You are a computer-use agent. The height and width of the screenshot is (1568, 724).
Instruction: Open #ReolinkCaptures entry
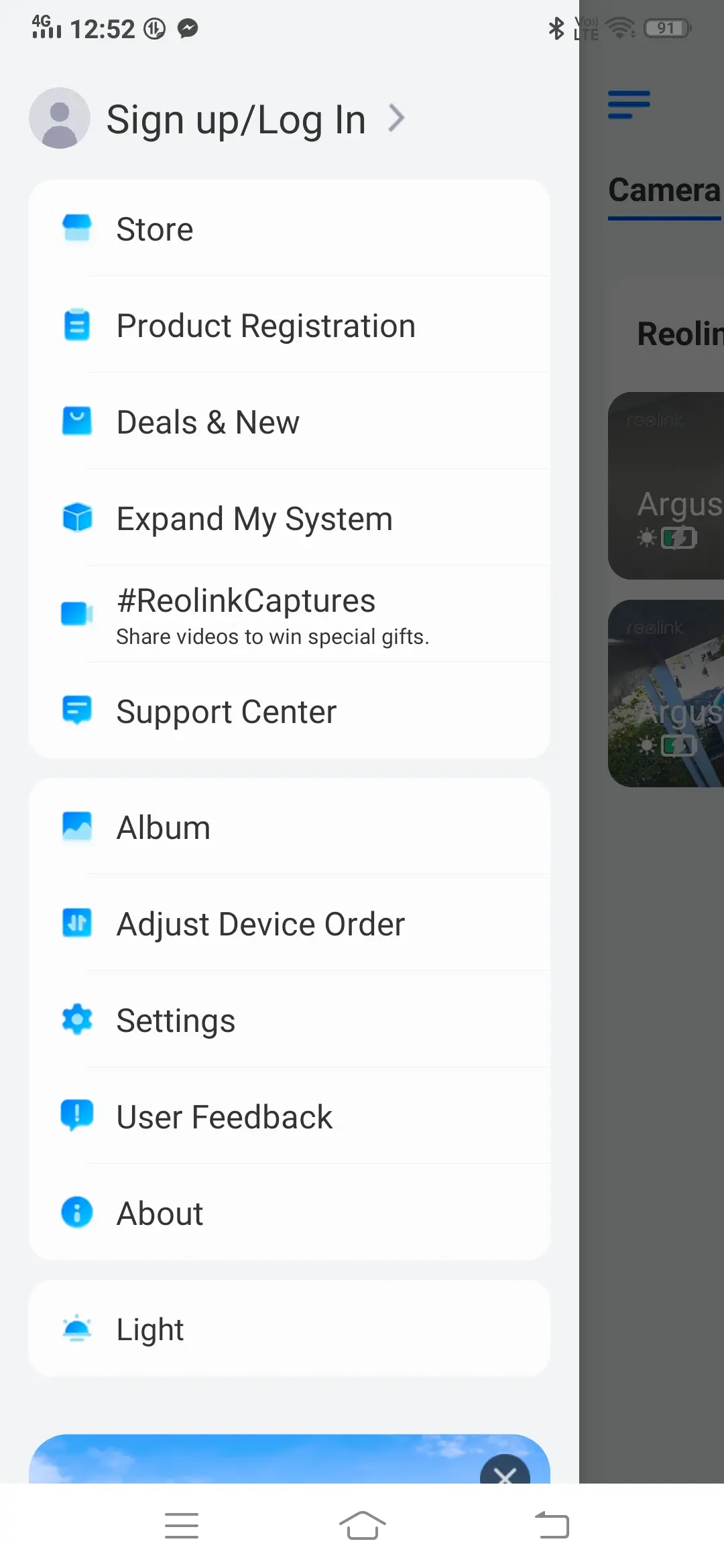coord(290,614)
